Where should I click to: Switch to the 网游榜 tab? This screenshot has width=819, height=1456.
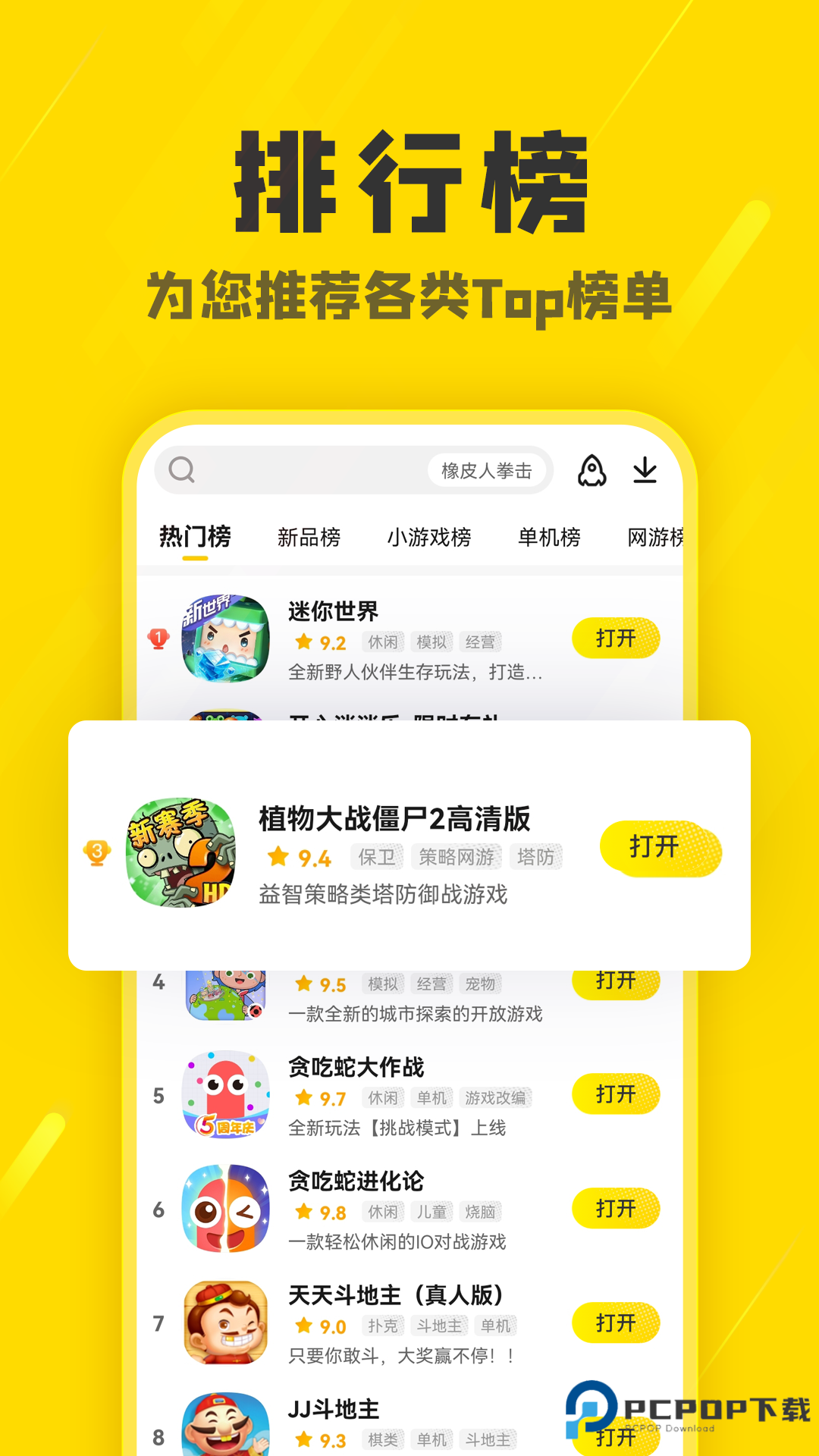pyautogui.click(x=657, y=537)
